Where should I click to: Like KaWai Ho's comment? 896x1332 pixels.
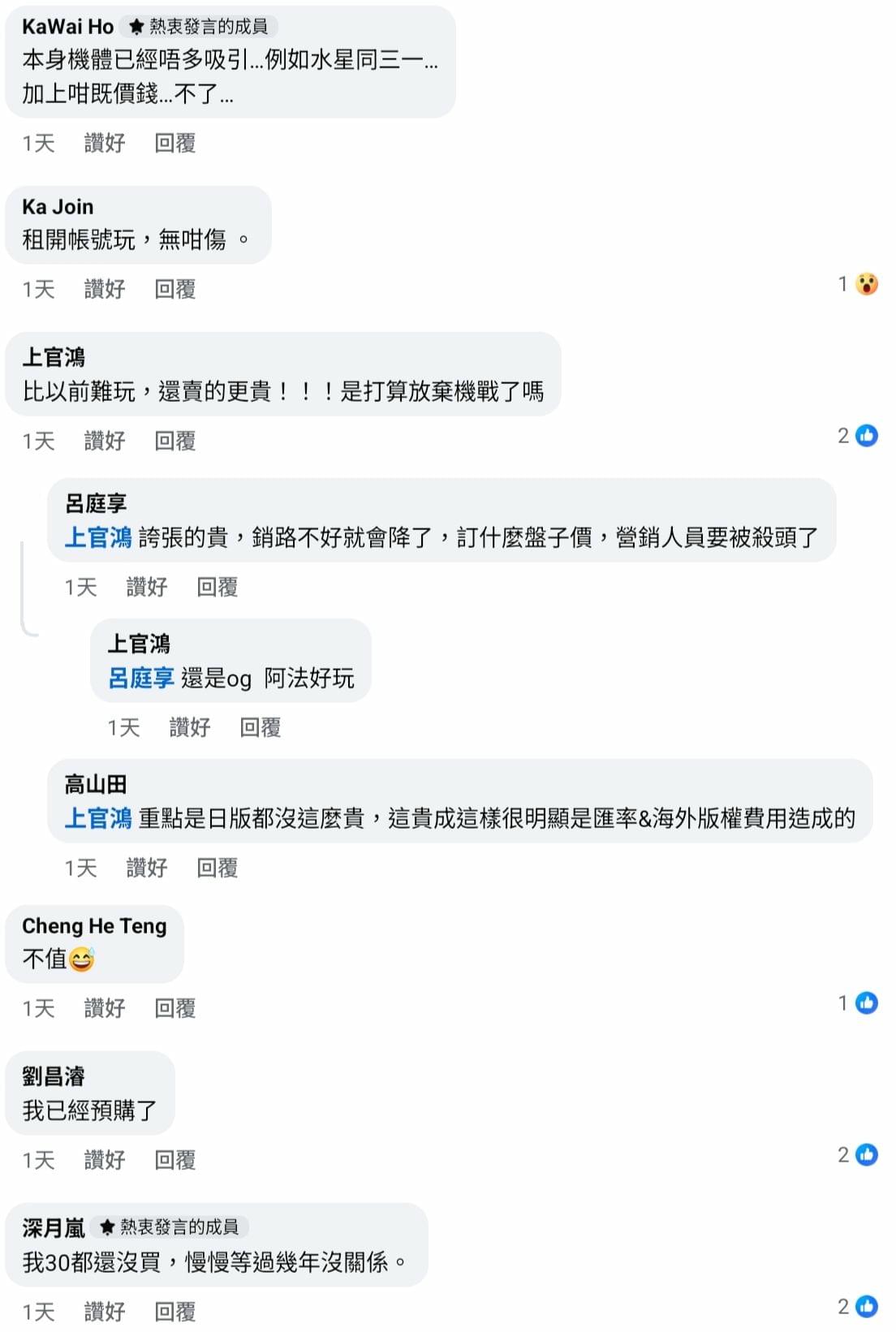[105, 144]
